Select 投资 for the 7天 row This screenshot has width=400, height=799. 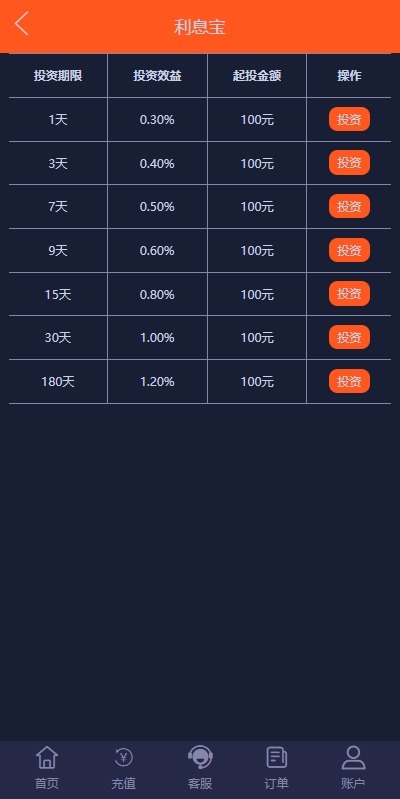click(349, 206)
